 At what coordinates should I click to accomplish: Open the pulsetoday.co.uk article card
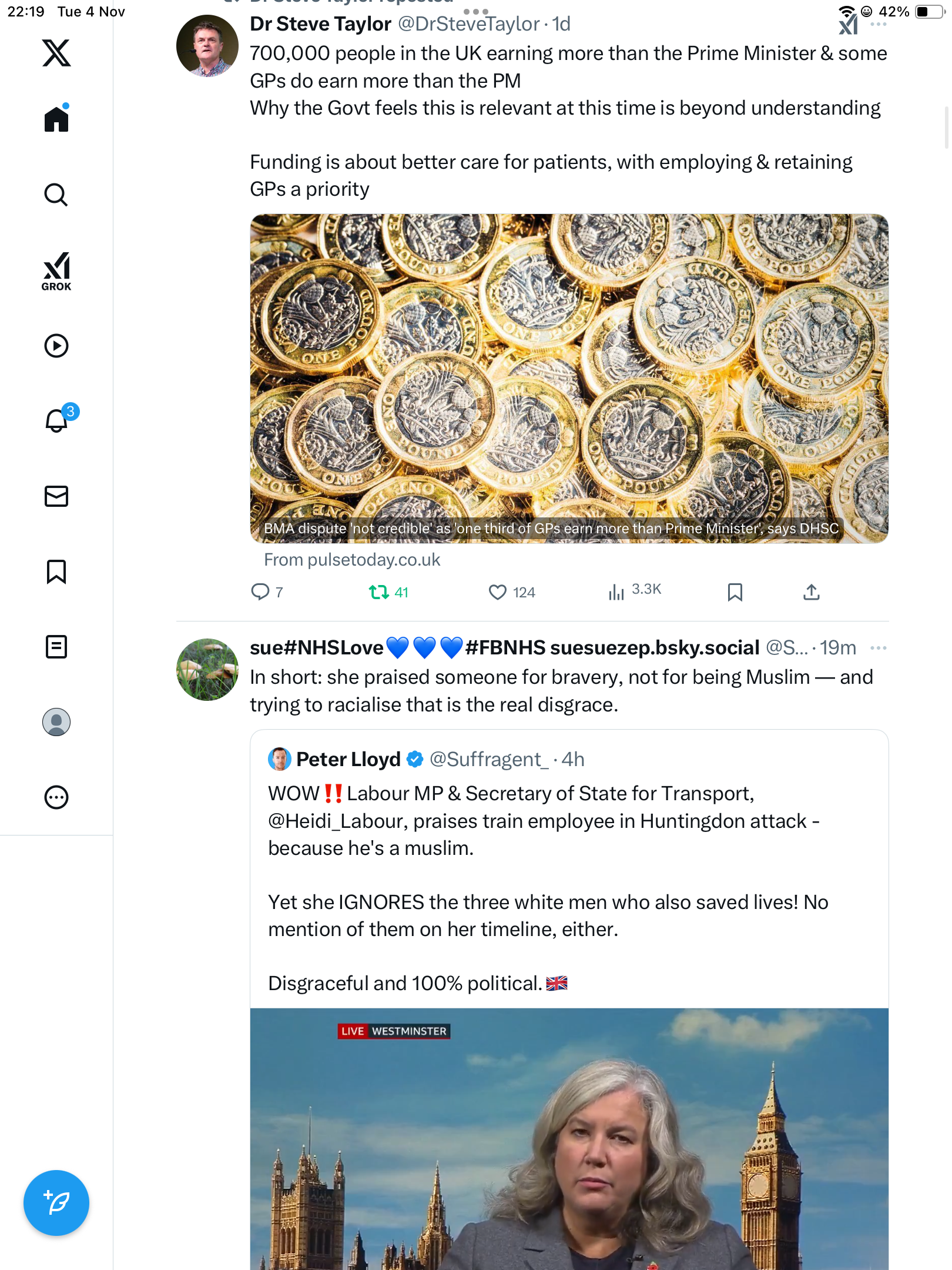(569, 378)
